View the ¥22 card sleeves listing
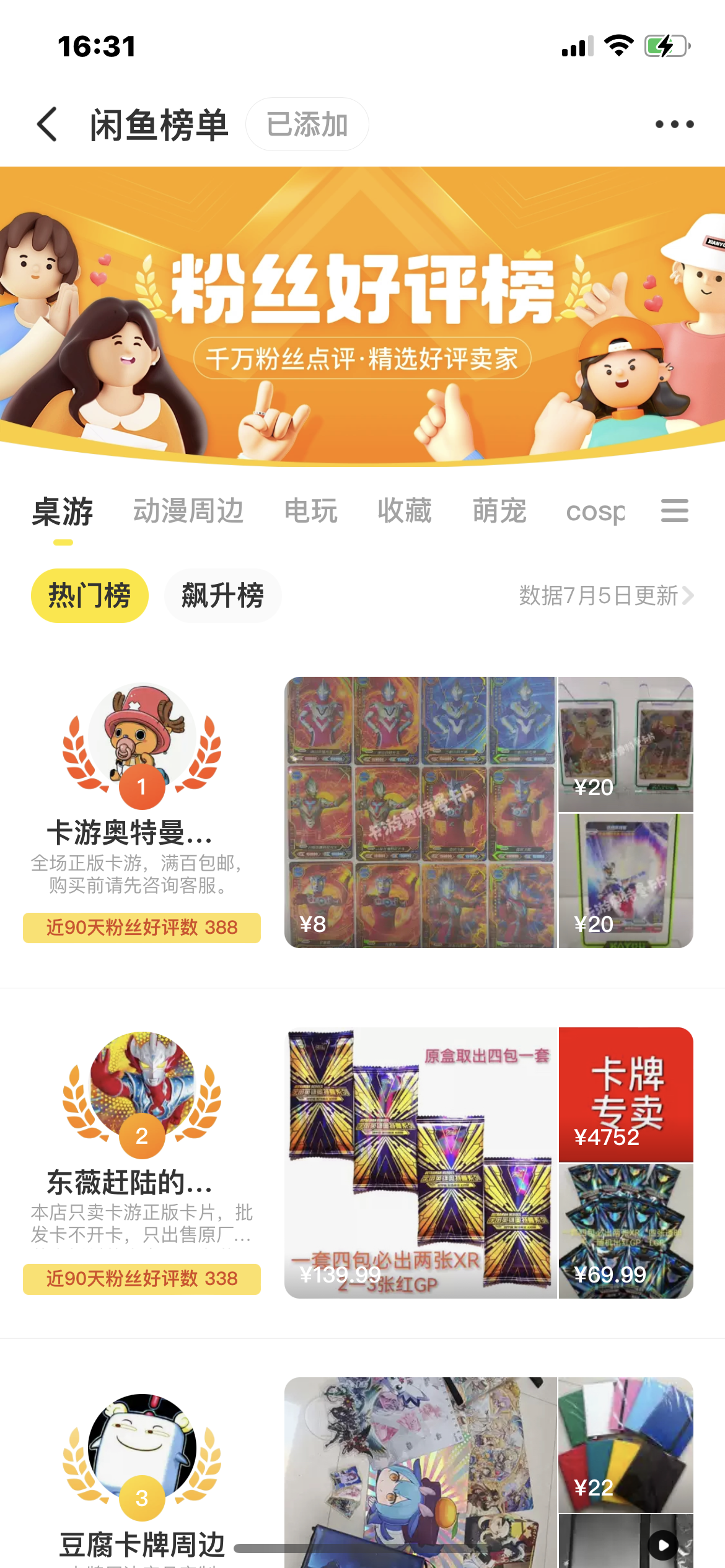725x1568 pixels. click(626, 1444)
